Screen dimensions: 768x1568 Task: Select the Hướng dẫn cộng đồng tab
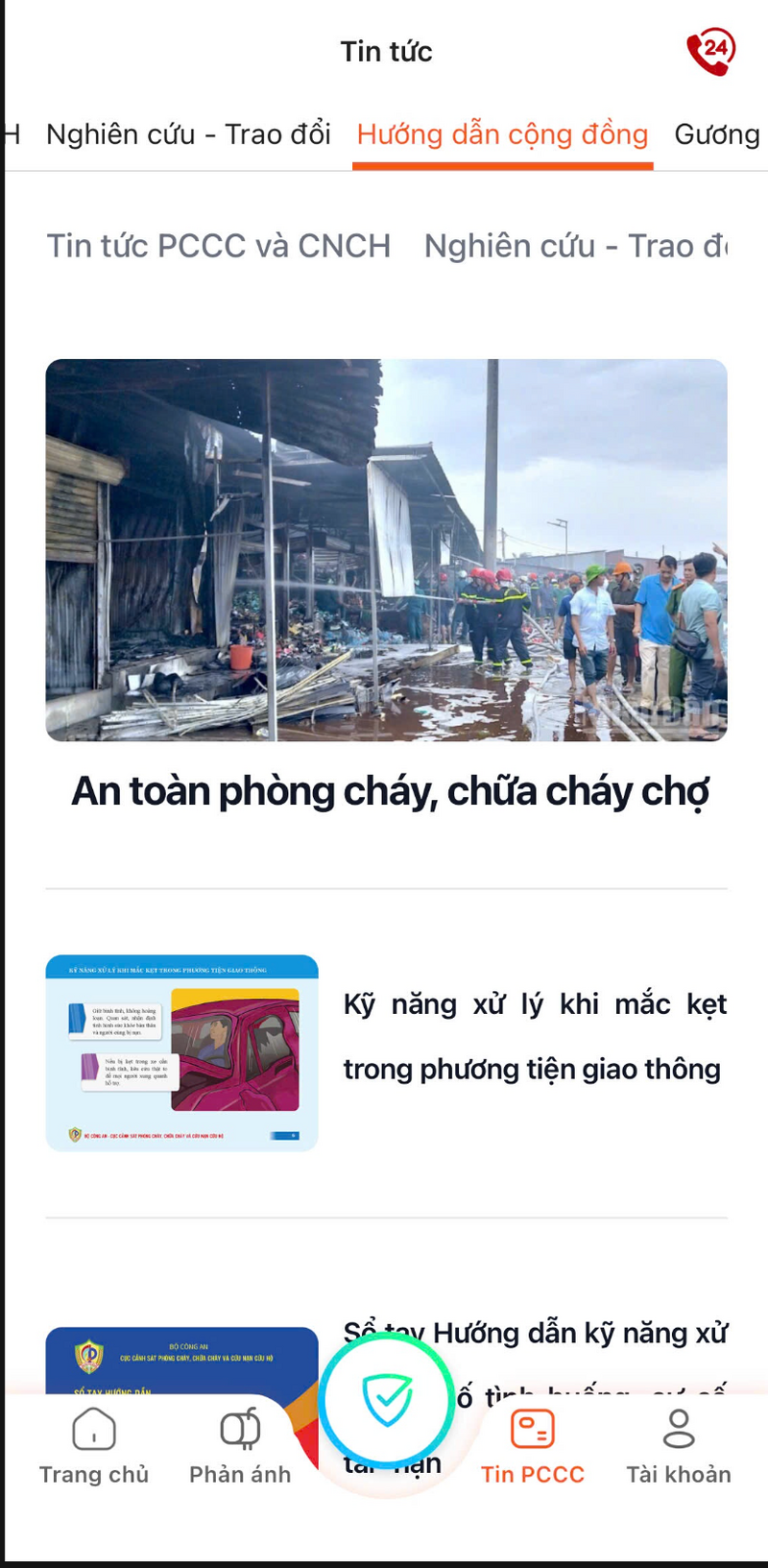(502, 134)
